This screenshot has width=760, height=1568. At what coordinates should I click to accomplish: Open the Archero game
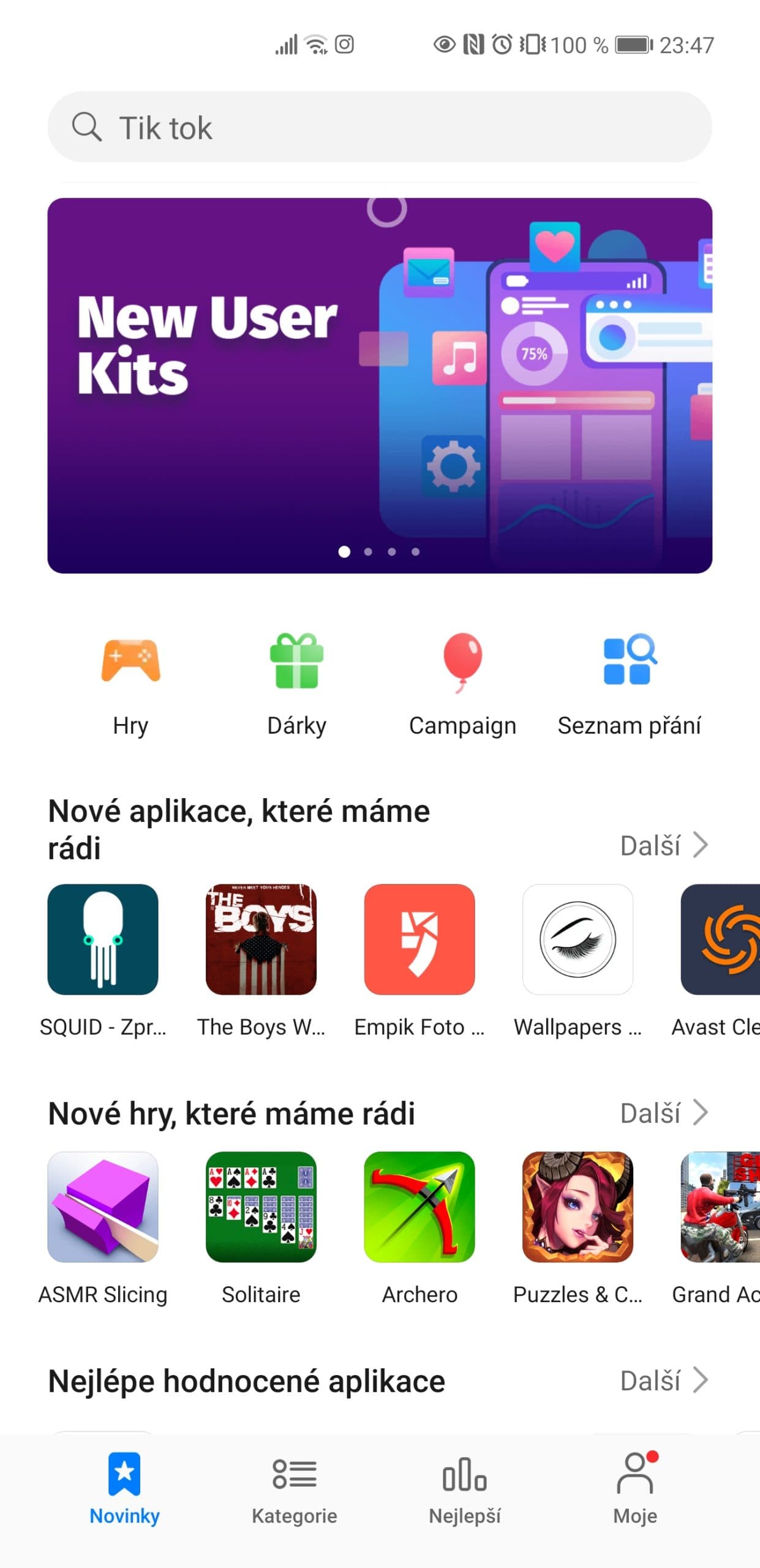[420, 1207]
